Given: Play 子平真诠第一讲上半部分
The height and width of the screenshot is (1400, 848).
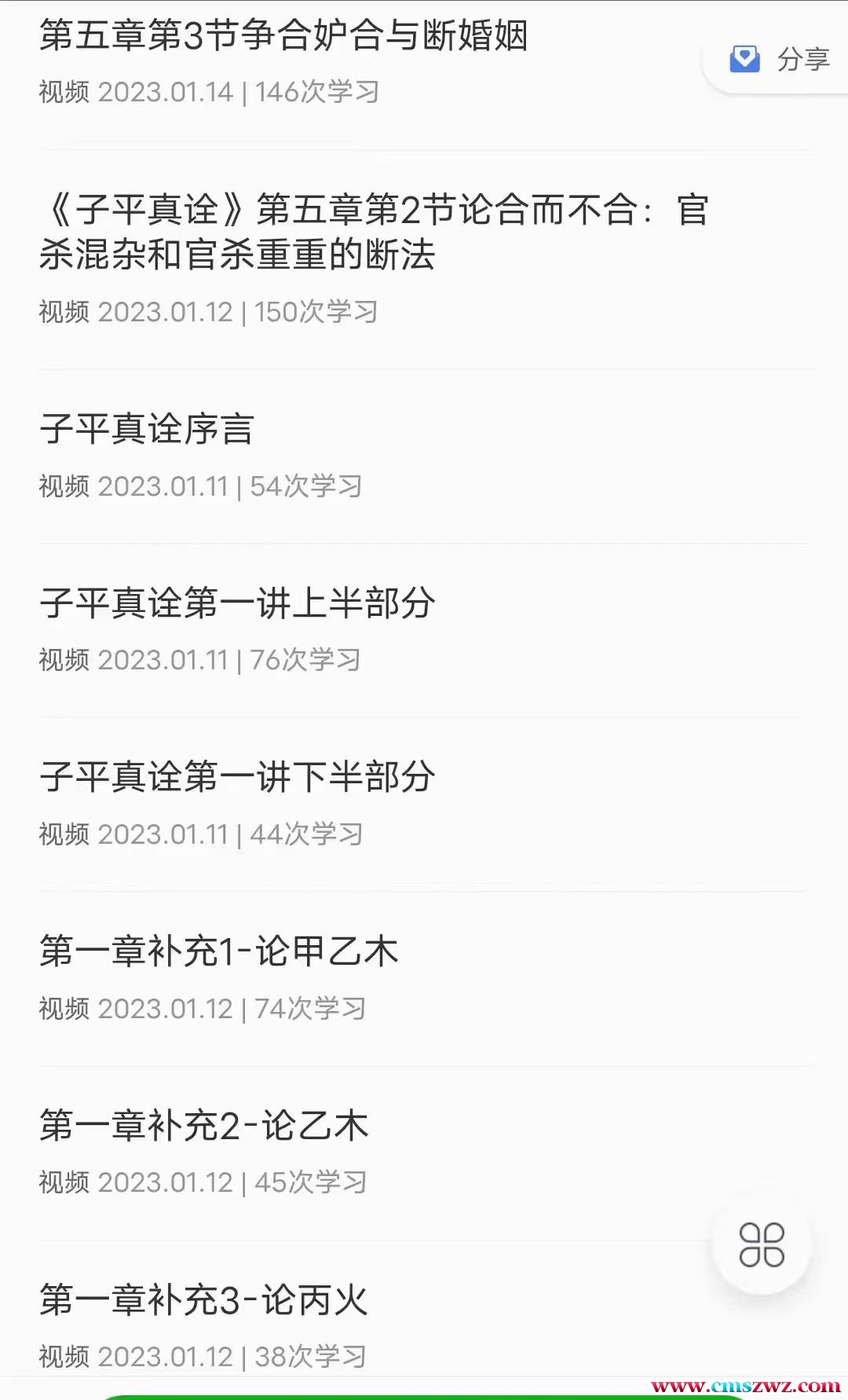Looking at the screenshot, I should 237,603.
